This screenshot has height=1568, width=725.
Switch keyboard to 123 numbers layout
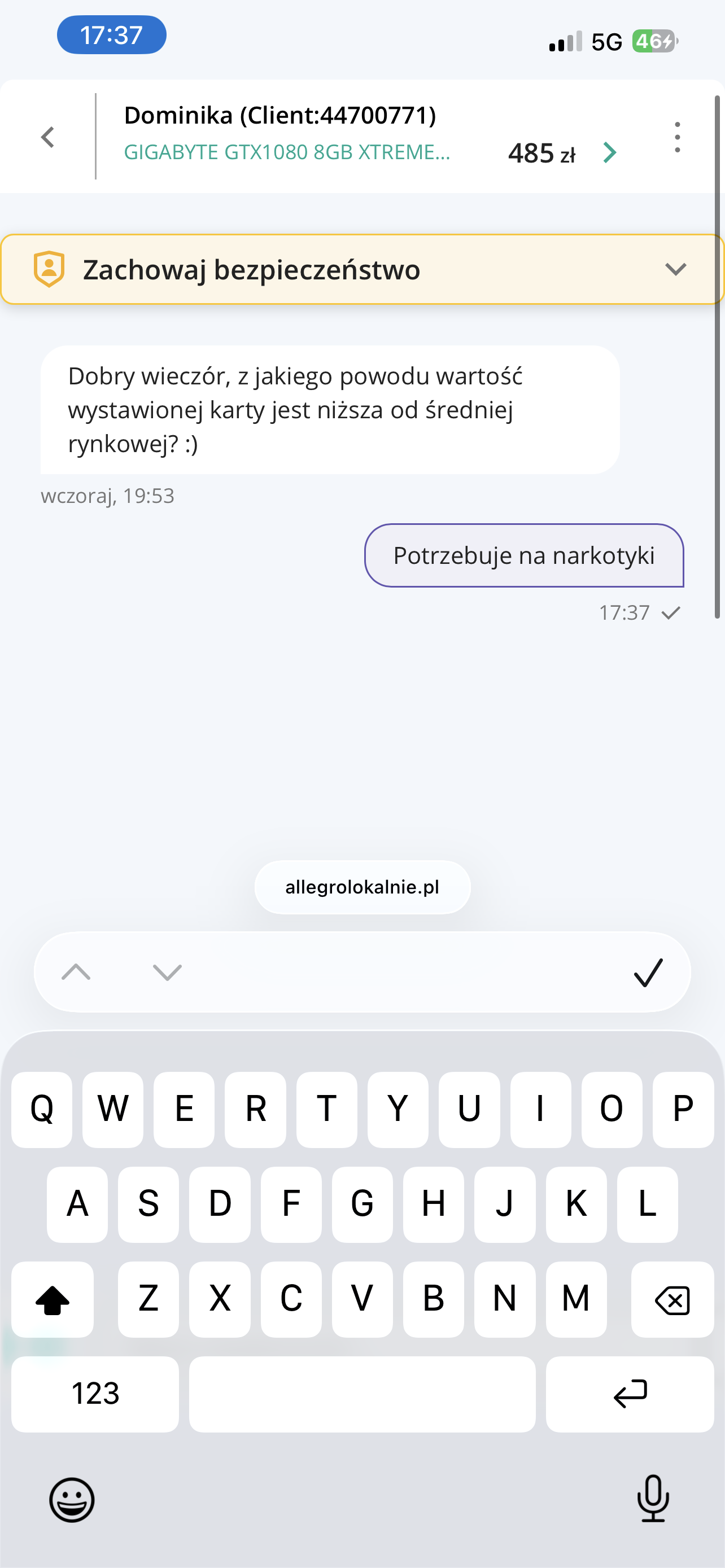coord(95,1393)
